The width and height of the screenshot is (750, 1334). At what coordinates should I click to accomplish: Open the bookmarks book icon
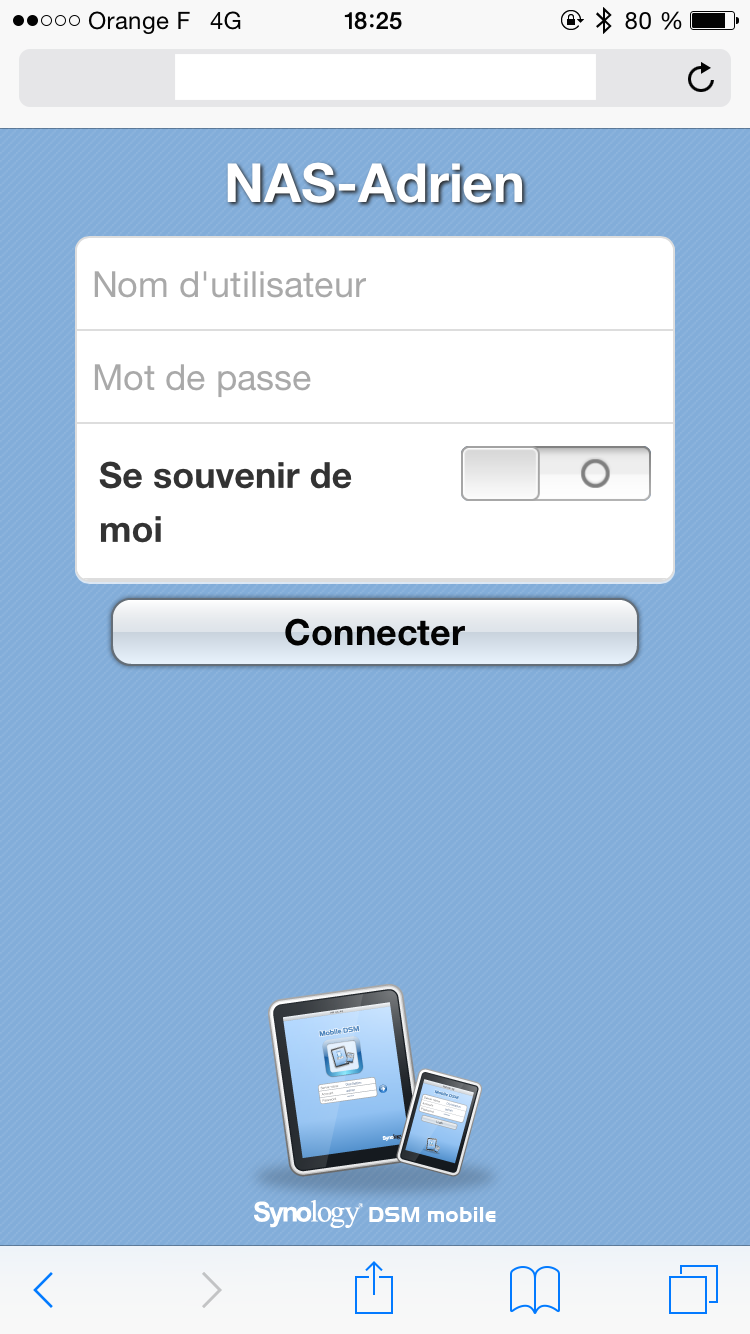click(x=535, y=1289)
